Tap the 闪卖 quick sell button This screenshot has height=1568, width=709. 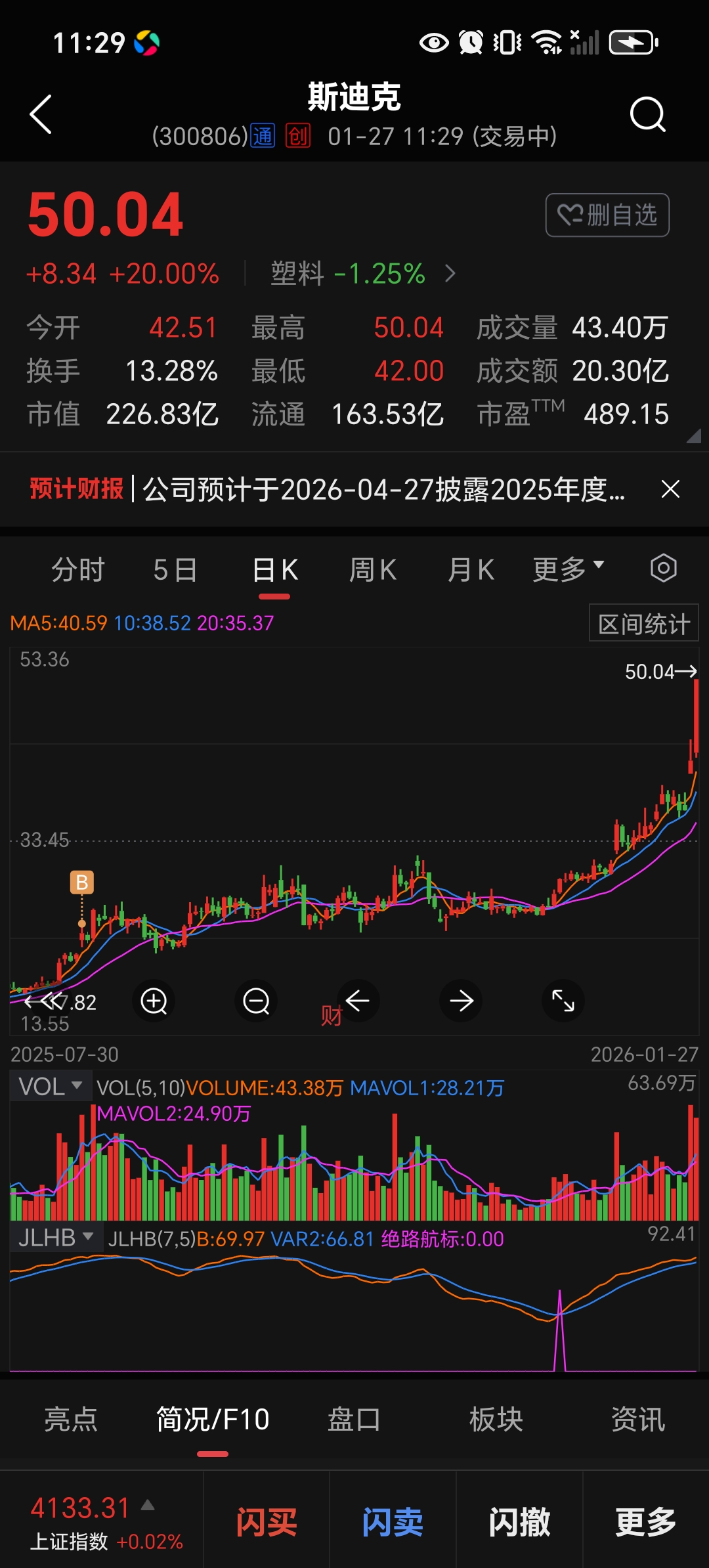[393, 1521]
